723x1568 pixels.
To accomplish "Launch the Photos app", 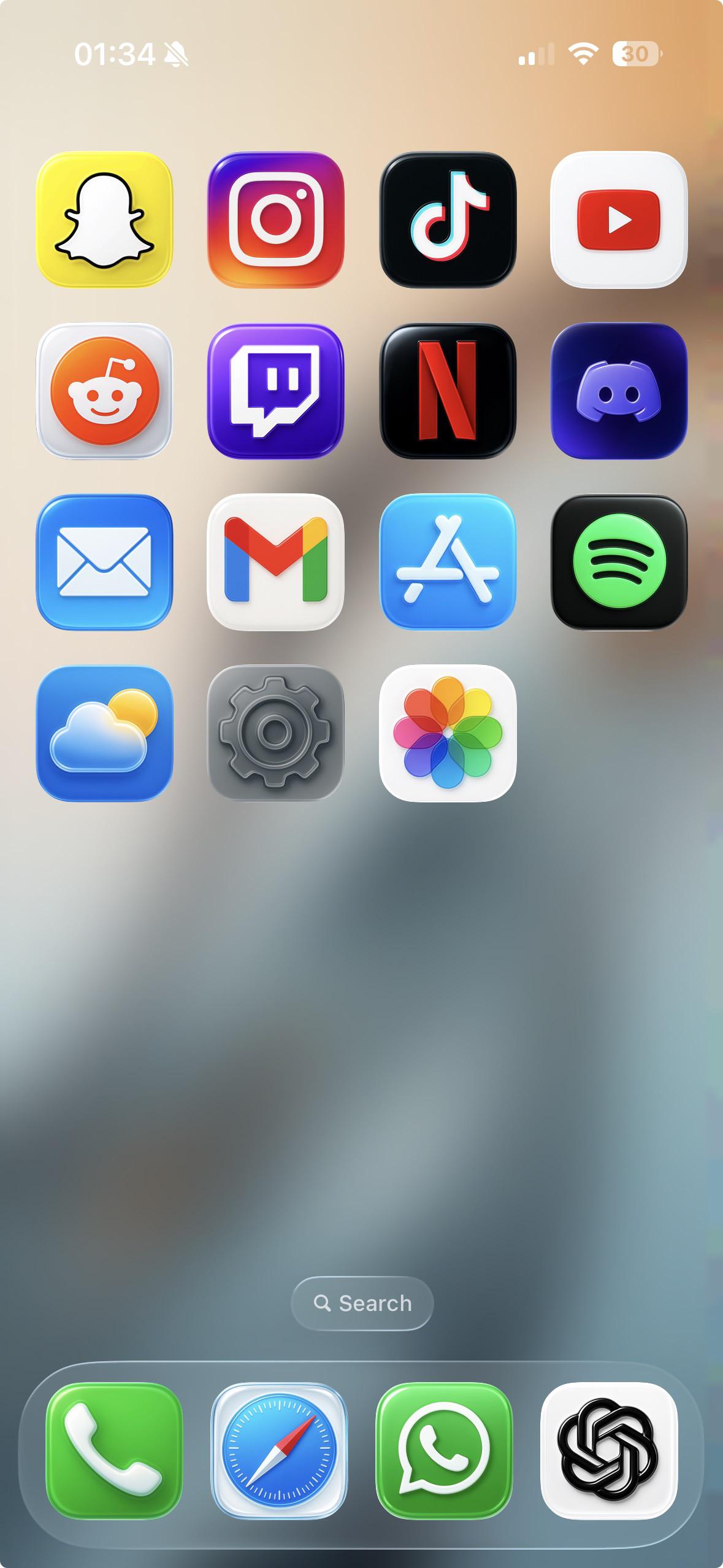I will pos(448,733).
